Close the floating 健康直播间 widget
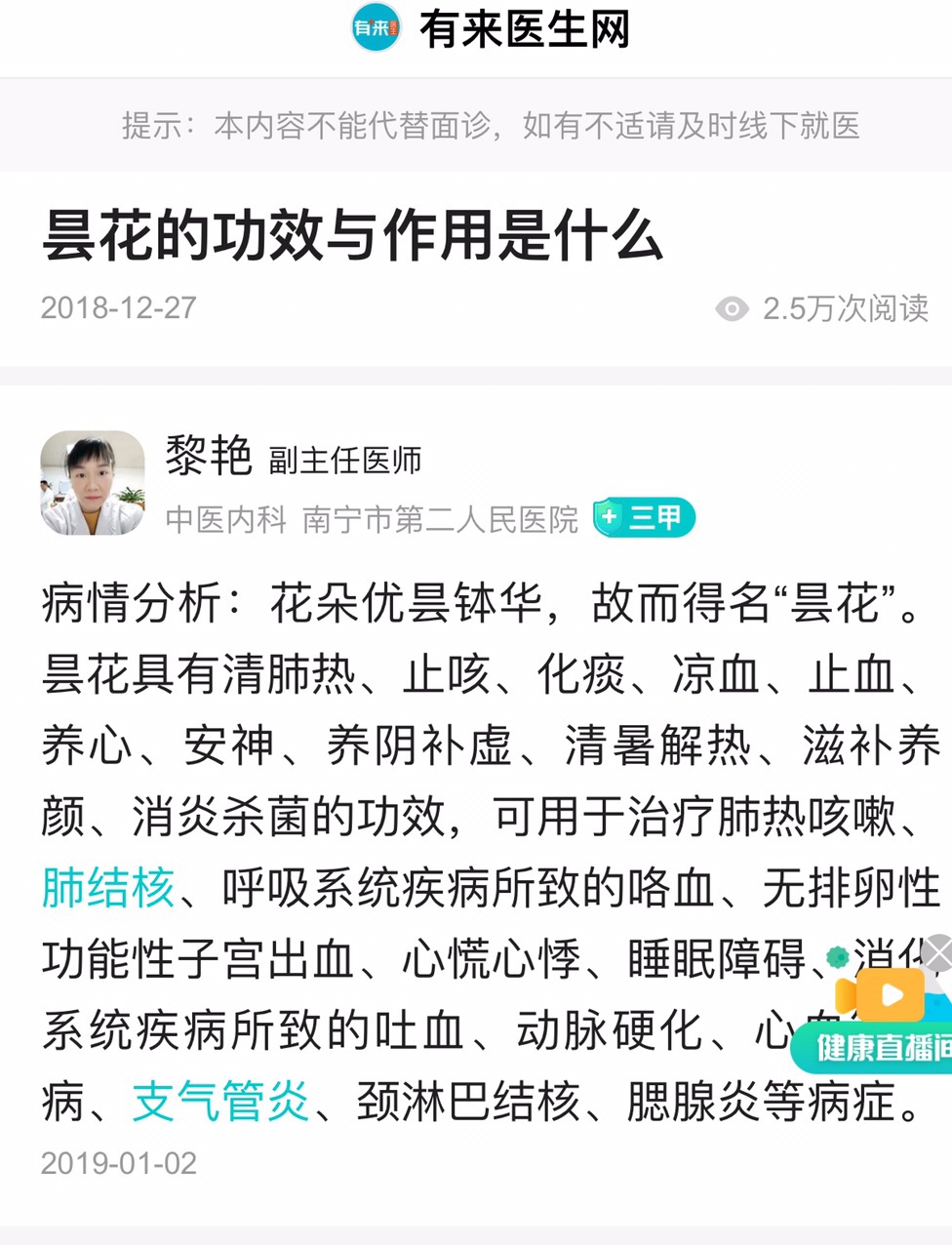Image resolution: width=952 pixels, height=1249 pixels. [937, 953]
